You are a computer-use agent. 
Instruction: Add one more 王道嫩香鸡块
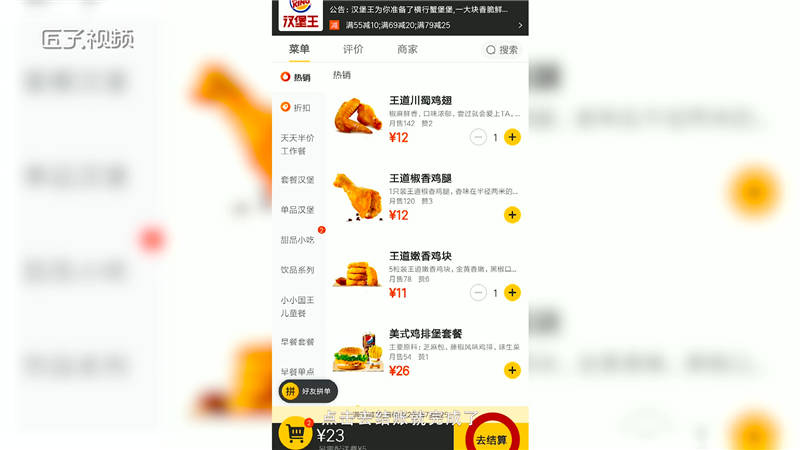512,292
